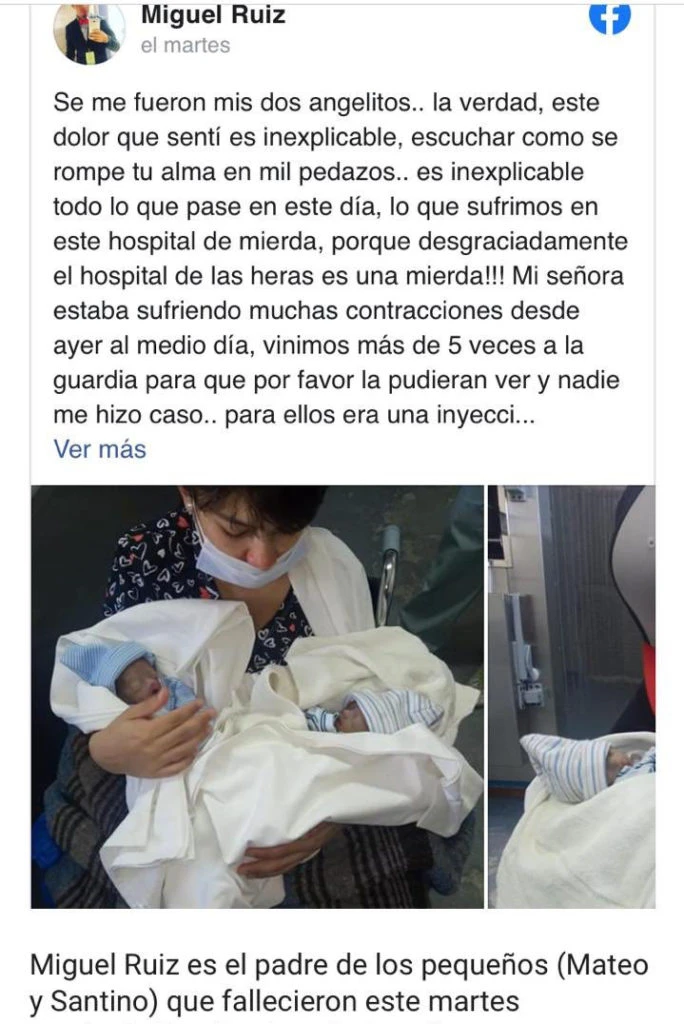The image size is (684, 1024).
Task: Tap the Facebook logo on the embedded post
Action: click(x=609, y=16)
